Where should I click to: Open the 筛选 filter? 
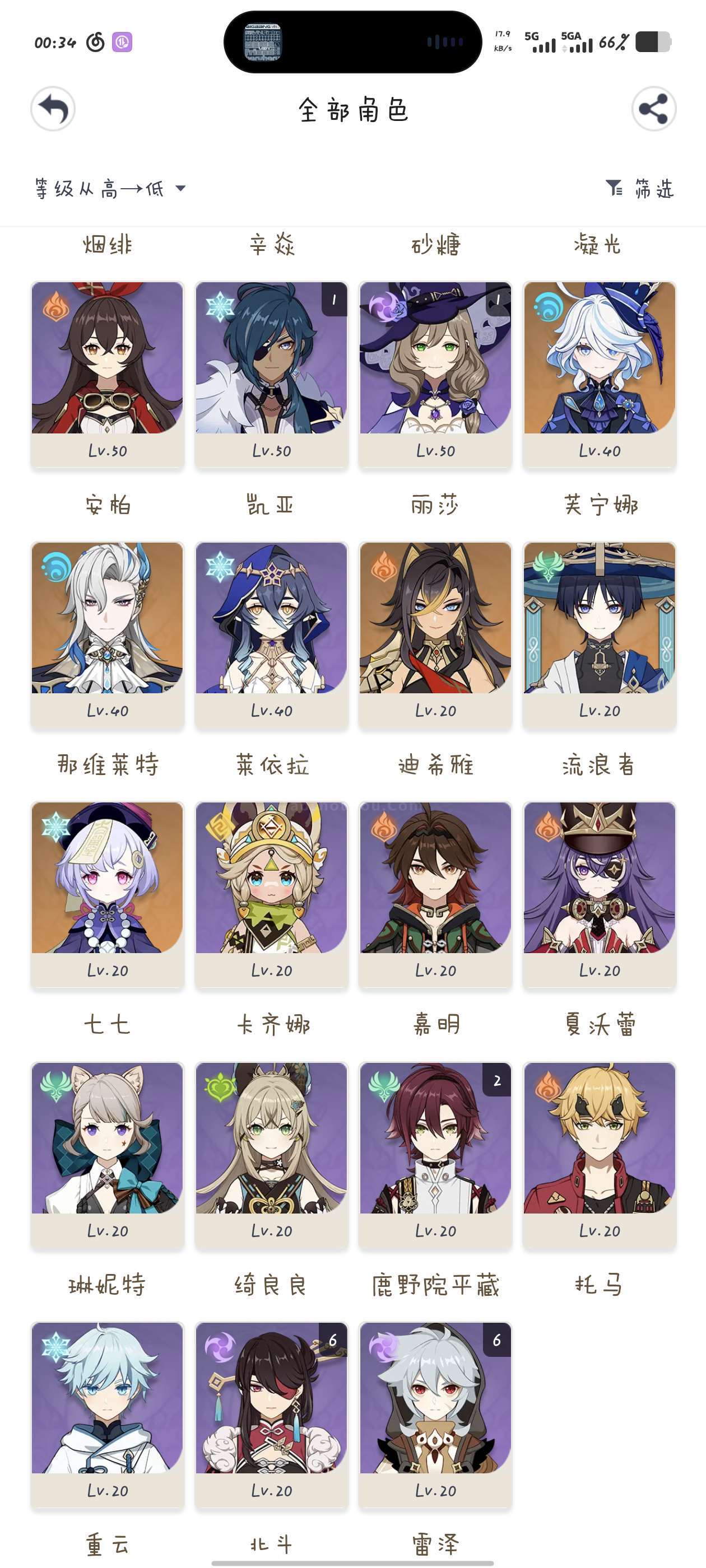[x=640, y=189]
